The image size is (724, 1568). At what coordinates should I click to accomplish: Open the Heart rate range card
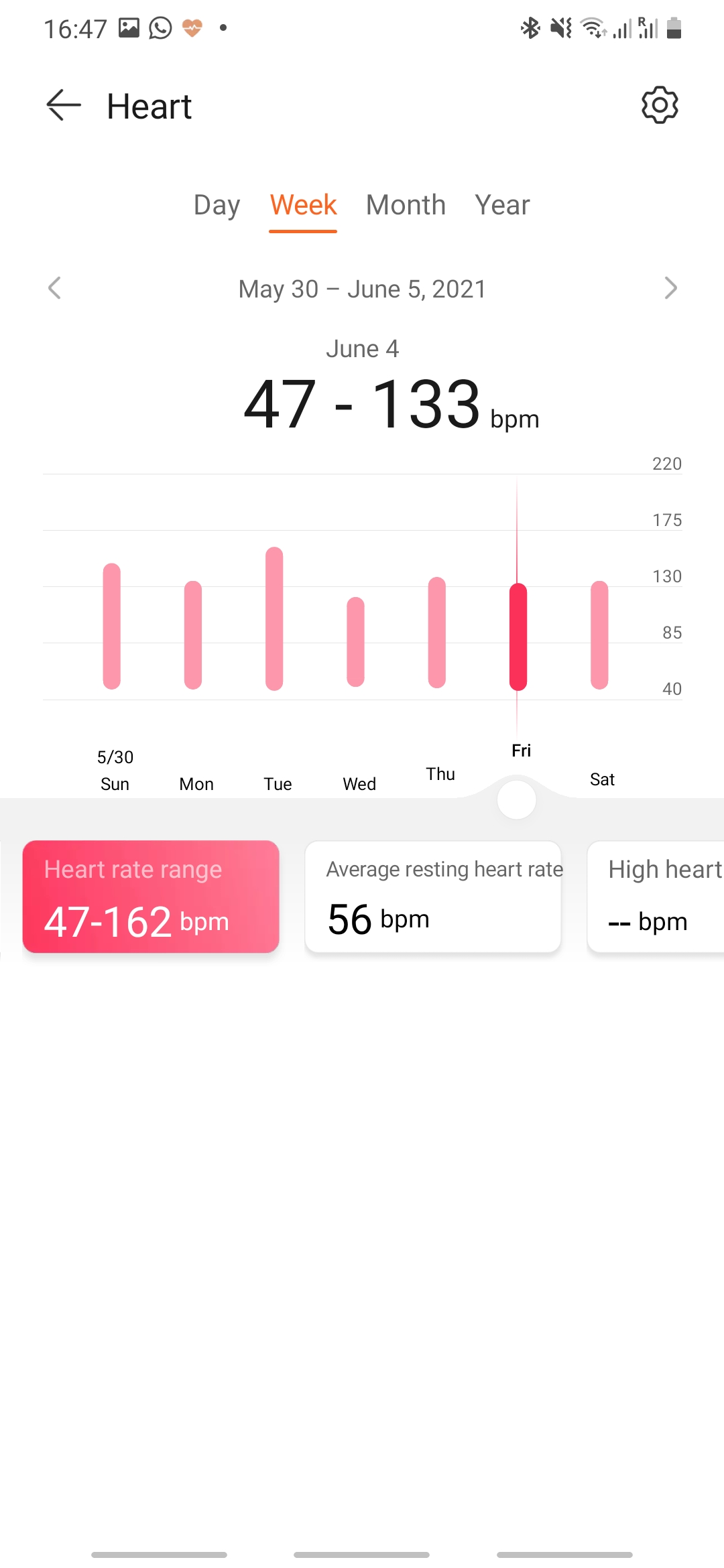(151, 897)
